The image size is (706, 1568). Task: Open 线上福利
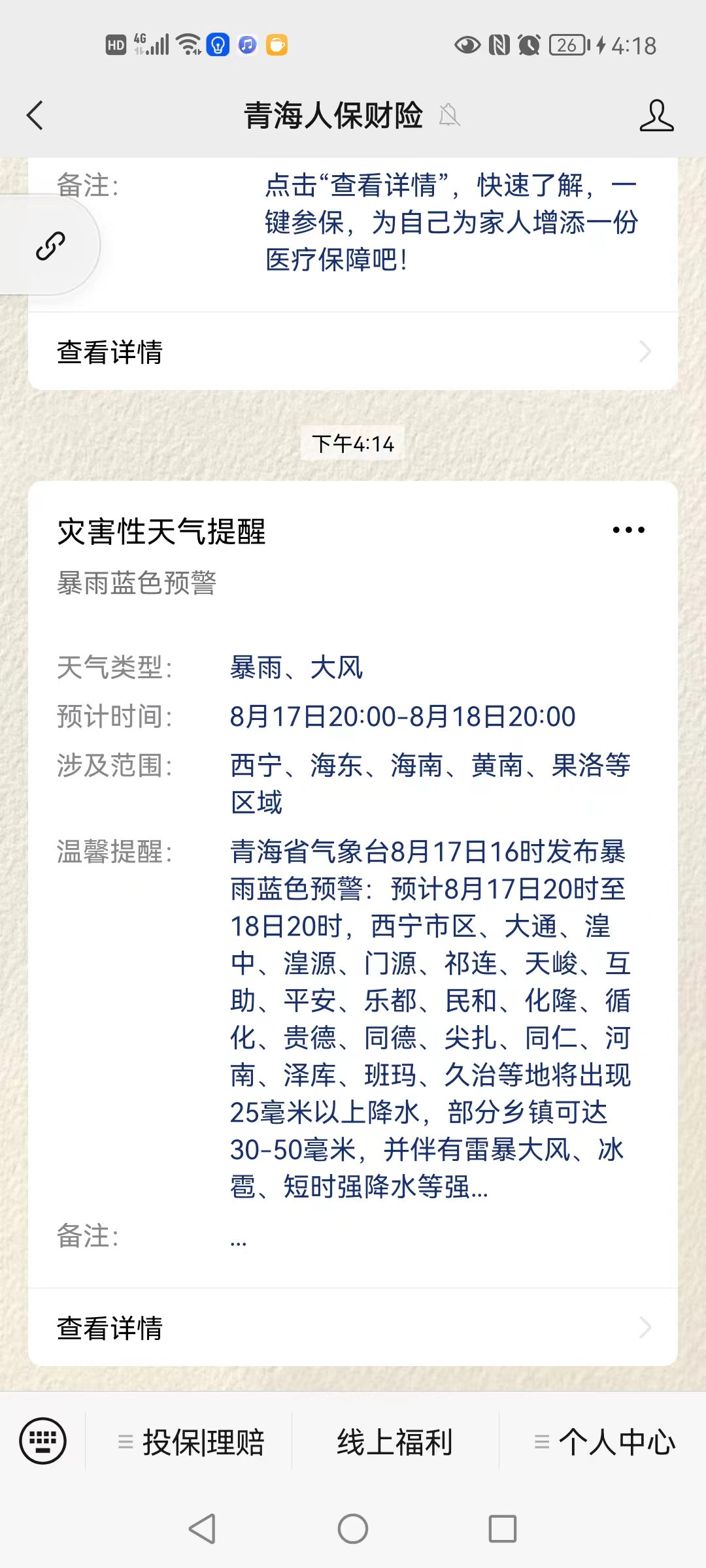[395, 1442]
